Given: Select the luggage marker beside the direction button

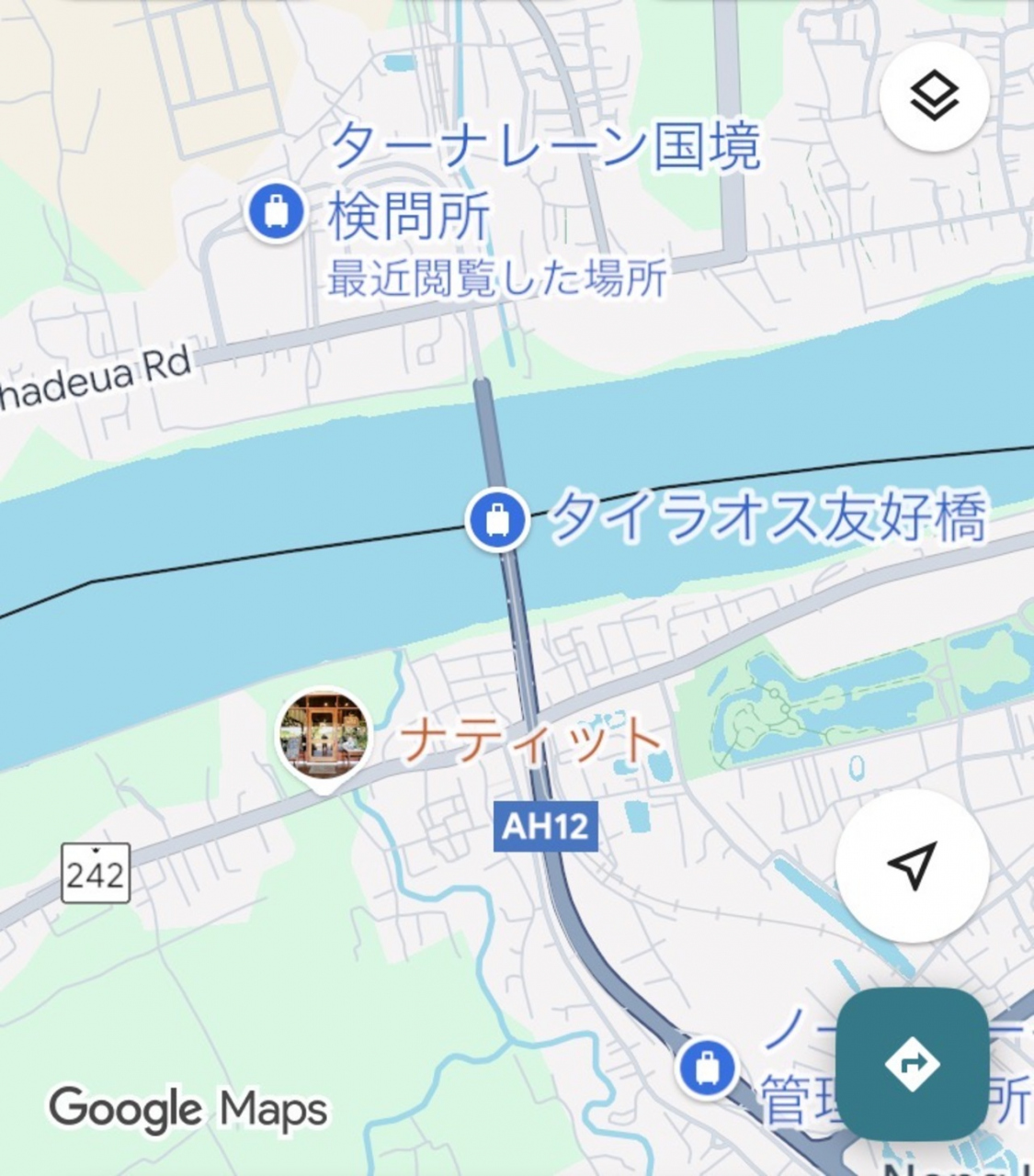Looking at the screenshot, I should 707,1068.
